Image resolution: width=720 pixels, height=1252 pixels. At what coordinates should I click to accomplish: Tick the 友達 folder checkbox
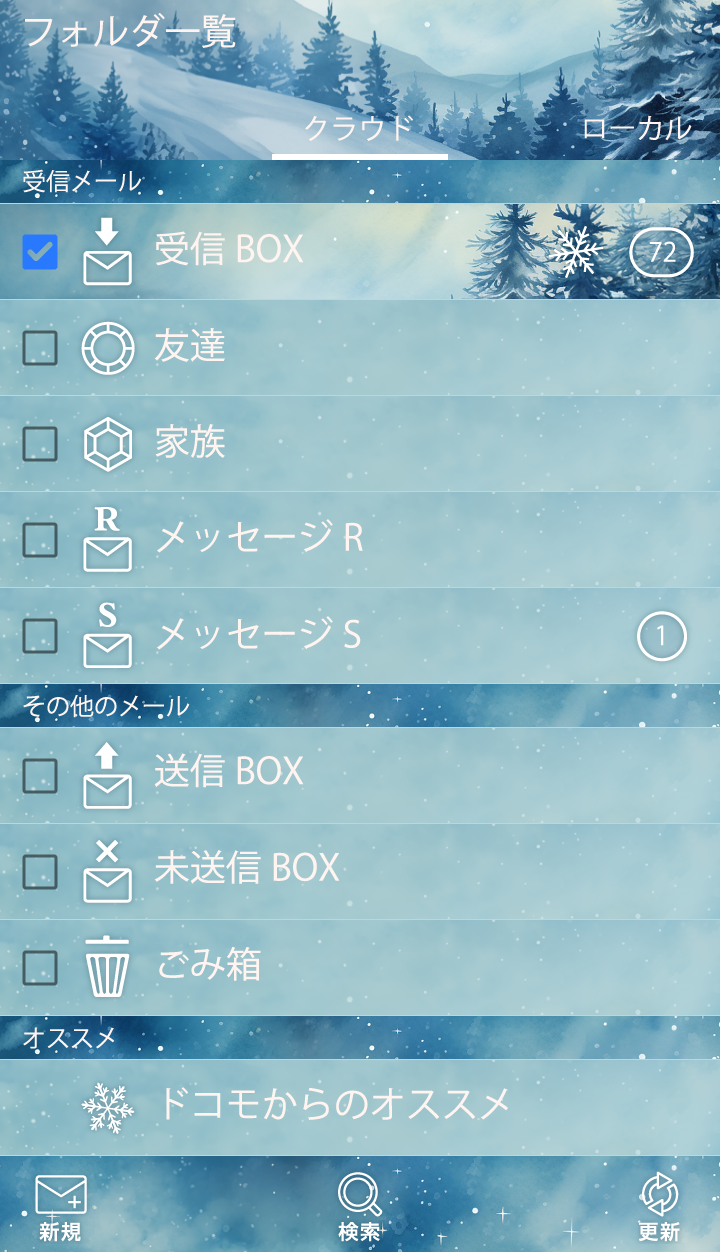click(x=40, y=348)
